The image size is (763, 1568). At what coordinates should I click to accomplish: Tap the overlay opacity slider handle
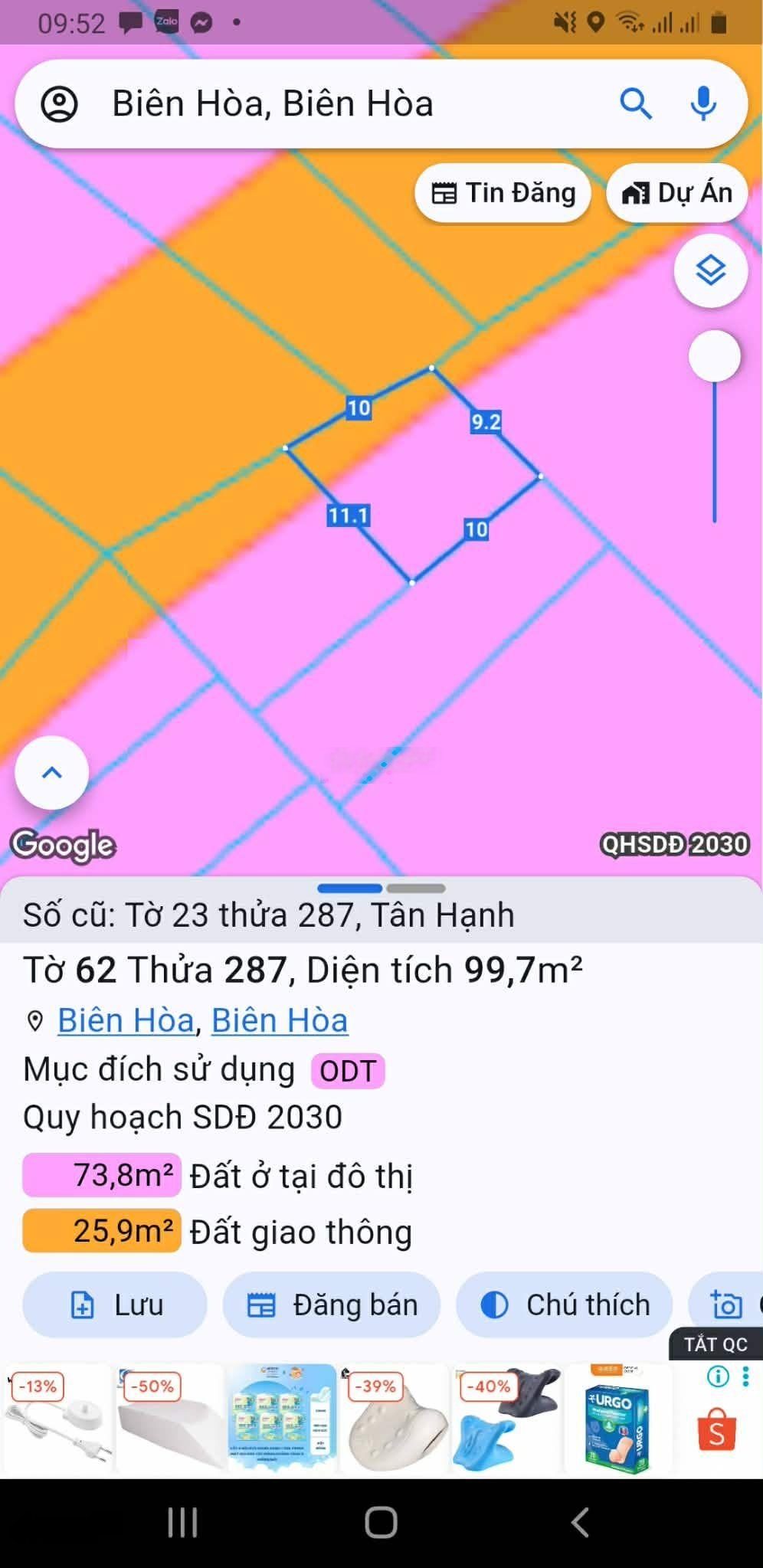tap(714, 356)
